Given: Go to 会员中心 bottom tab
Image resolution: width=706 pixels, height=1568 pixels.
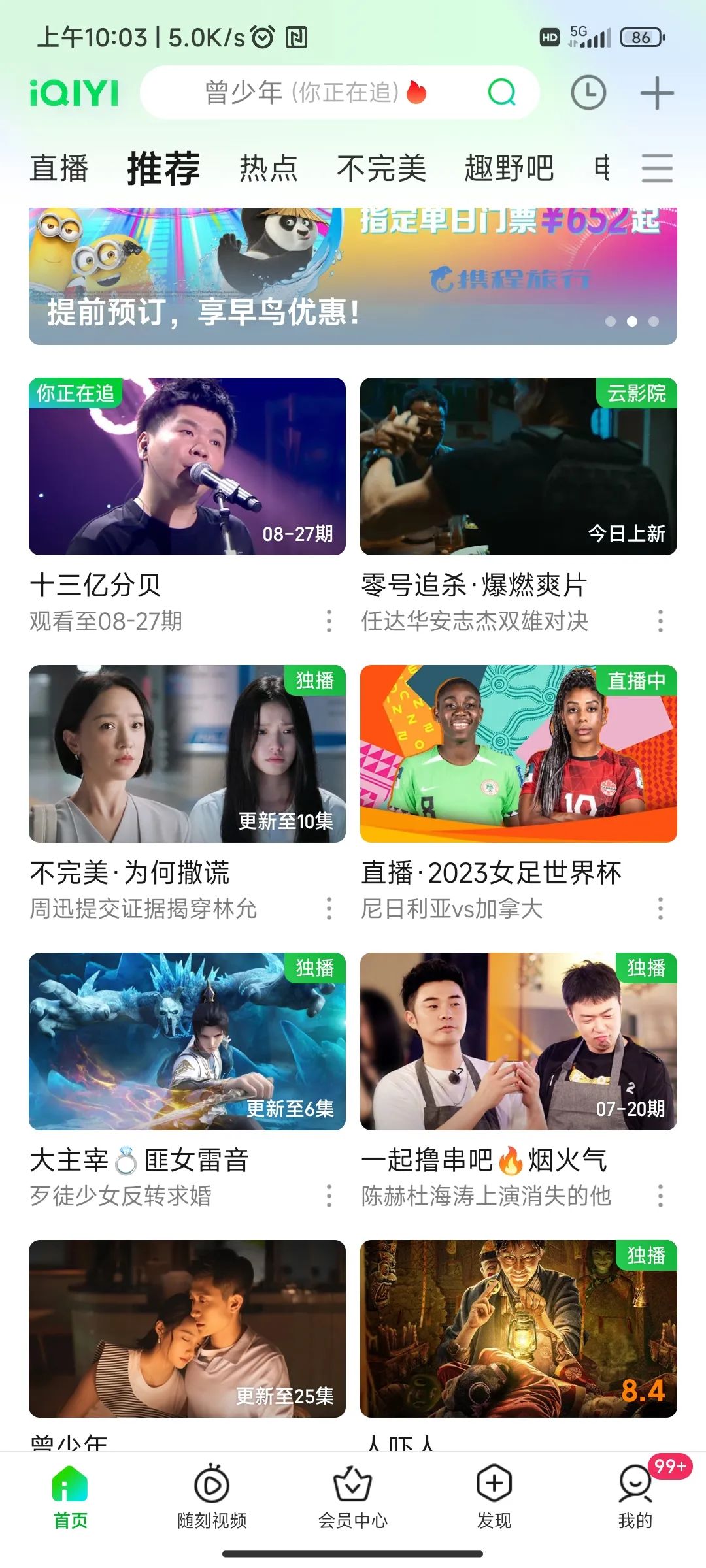Looking at the screenshot, I should [353, 1496].
